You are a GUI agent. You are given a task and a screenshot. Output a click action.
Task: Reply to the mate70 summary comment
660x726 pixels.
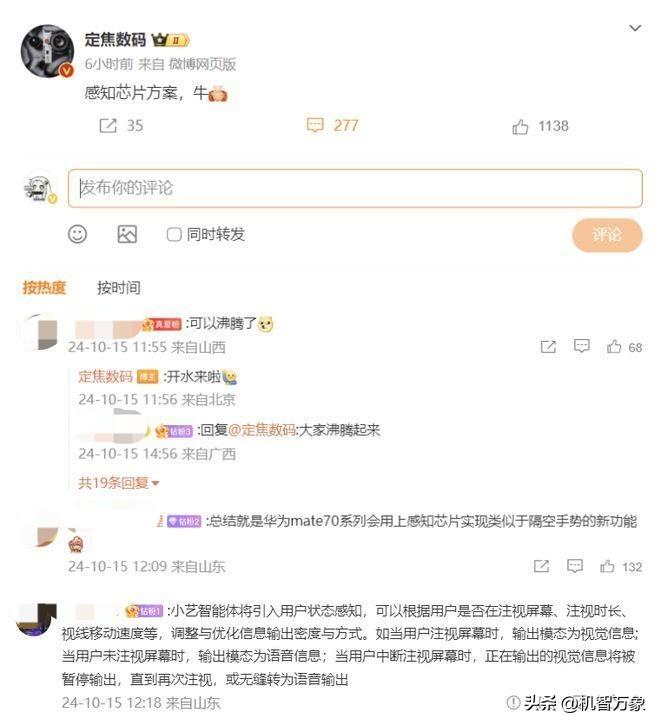click(574, 566)
